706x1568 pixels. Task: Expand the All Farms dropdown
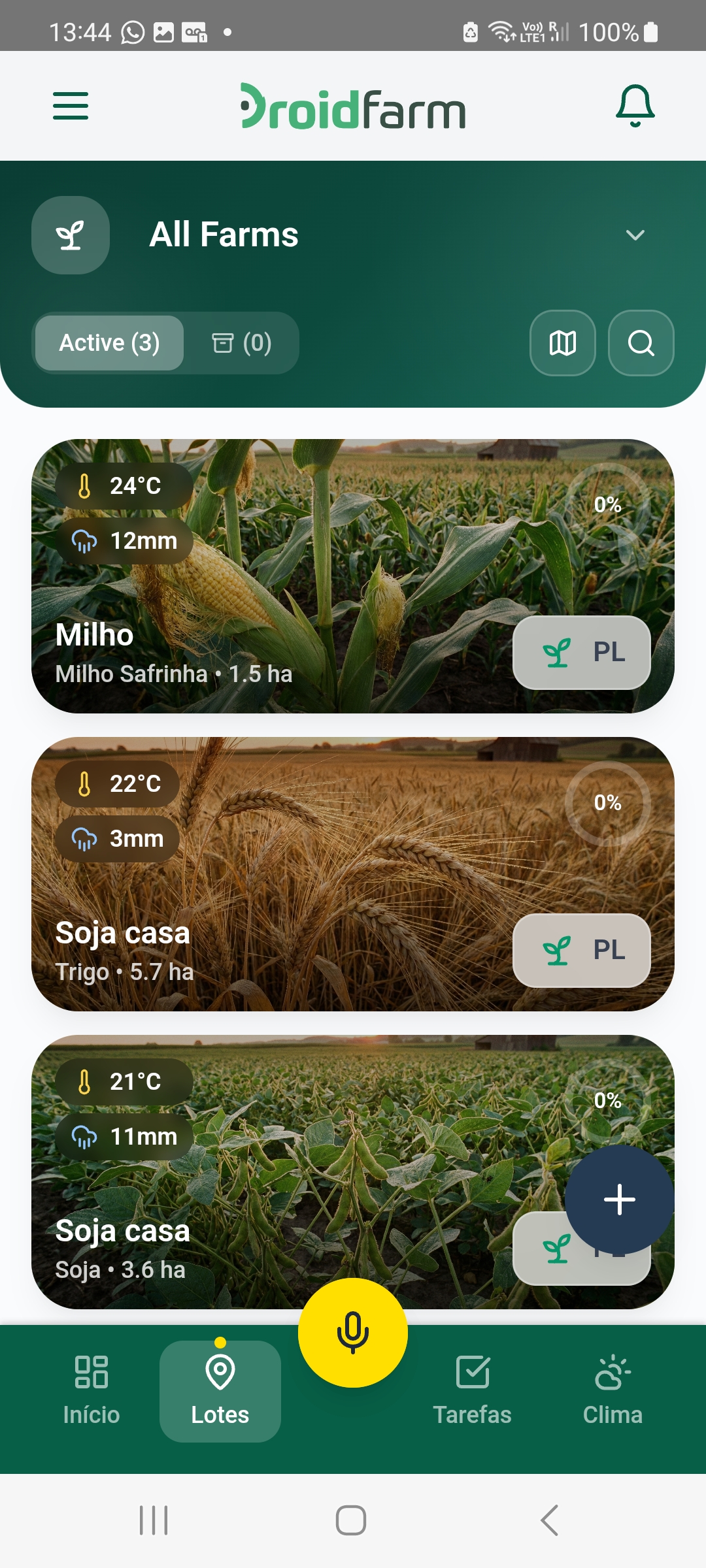point(635,235)
